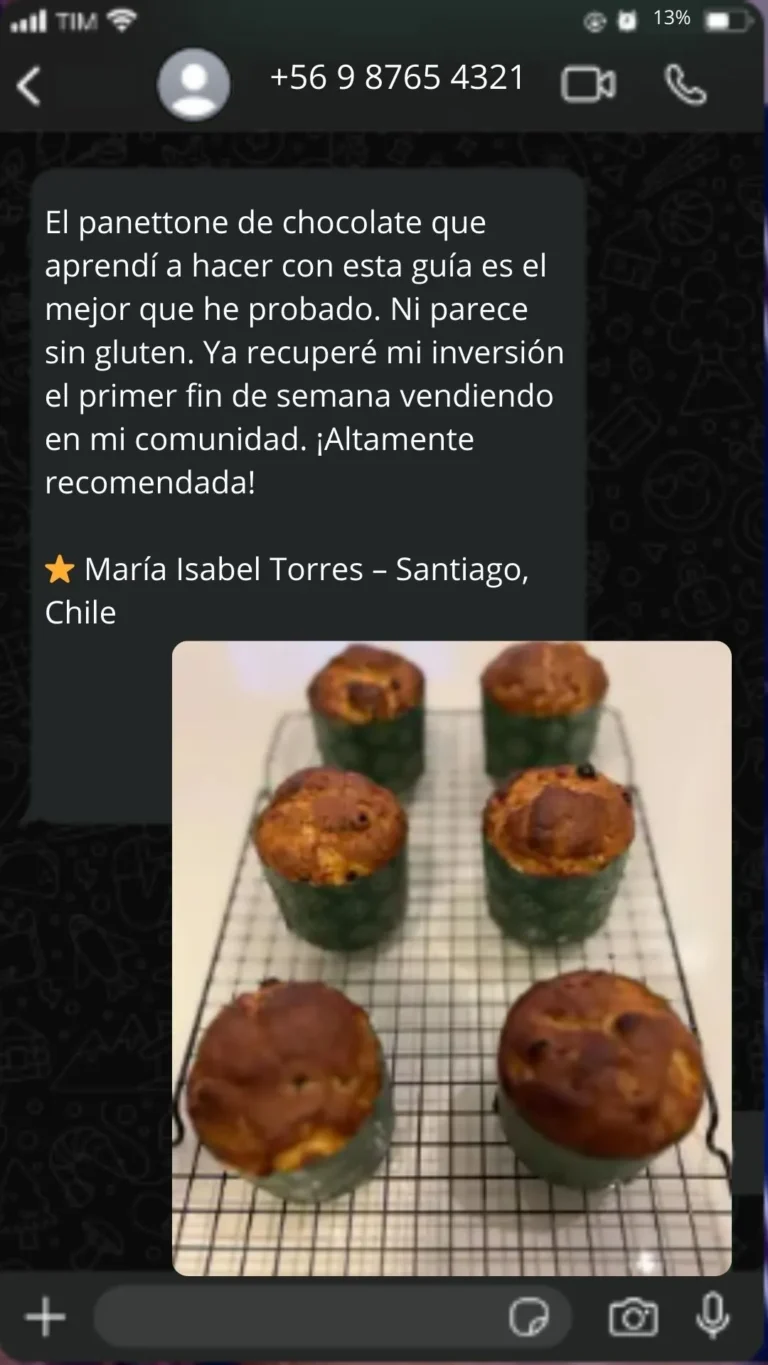Start a video call

coord(588,85)
